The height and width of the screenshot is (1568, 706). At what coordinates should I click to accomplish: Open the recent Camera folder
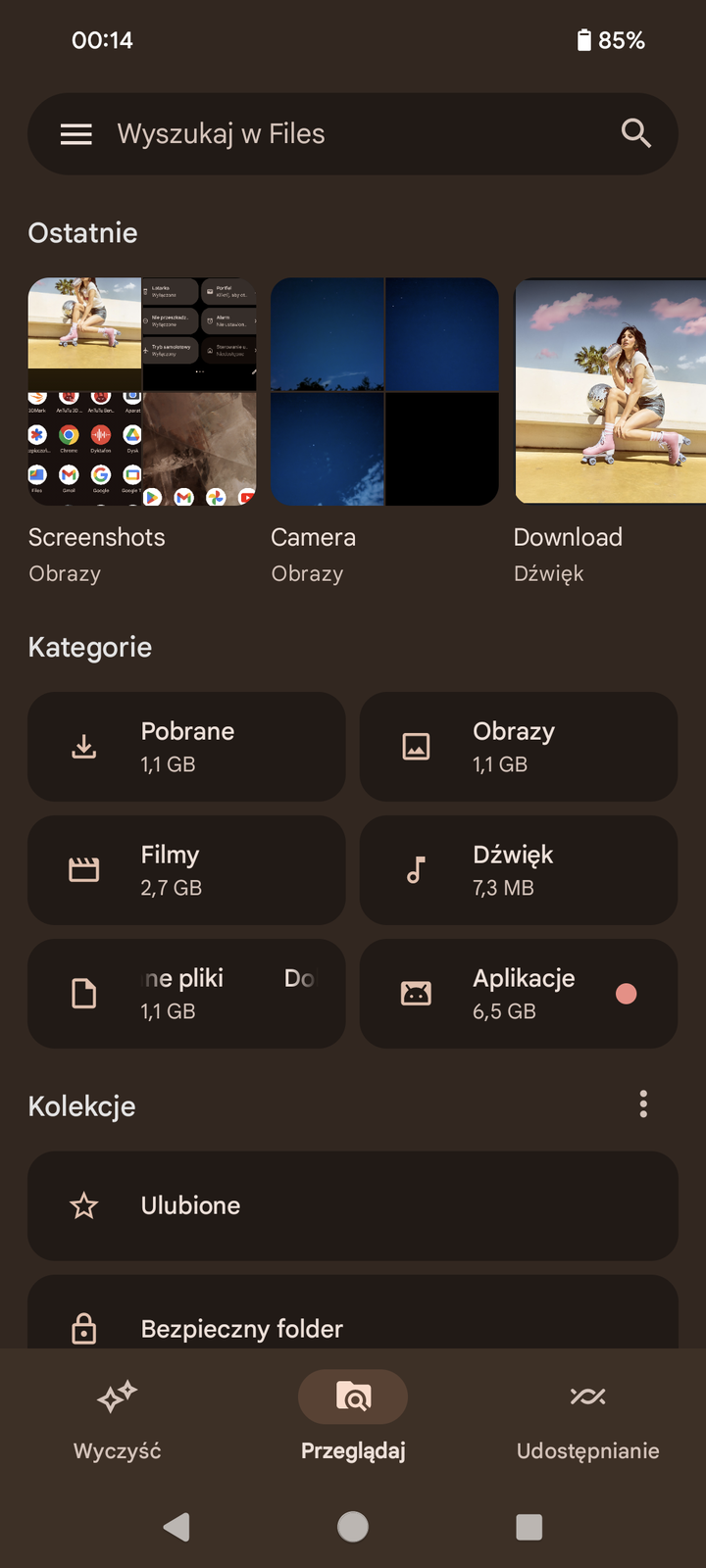[x=384, y=392]
